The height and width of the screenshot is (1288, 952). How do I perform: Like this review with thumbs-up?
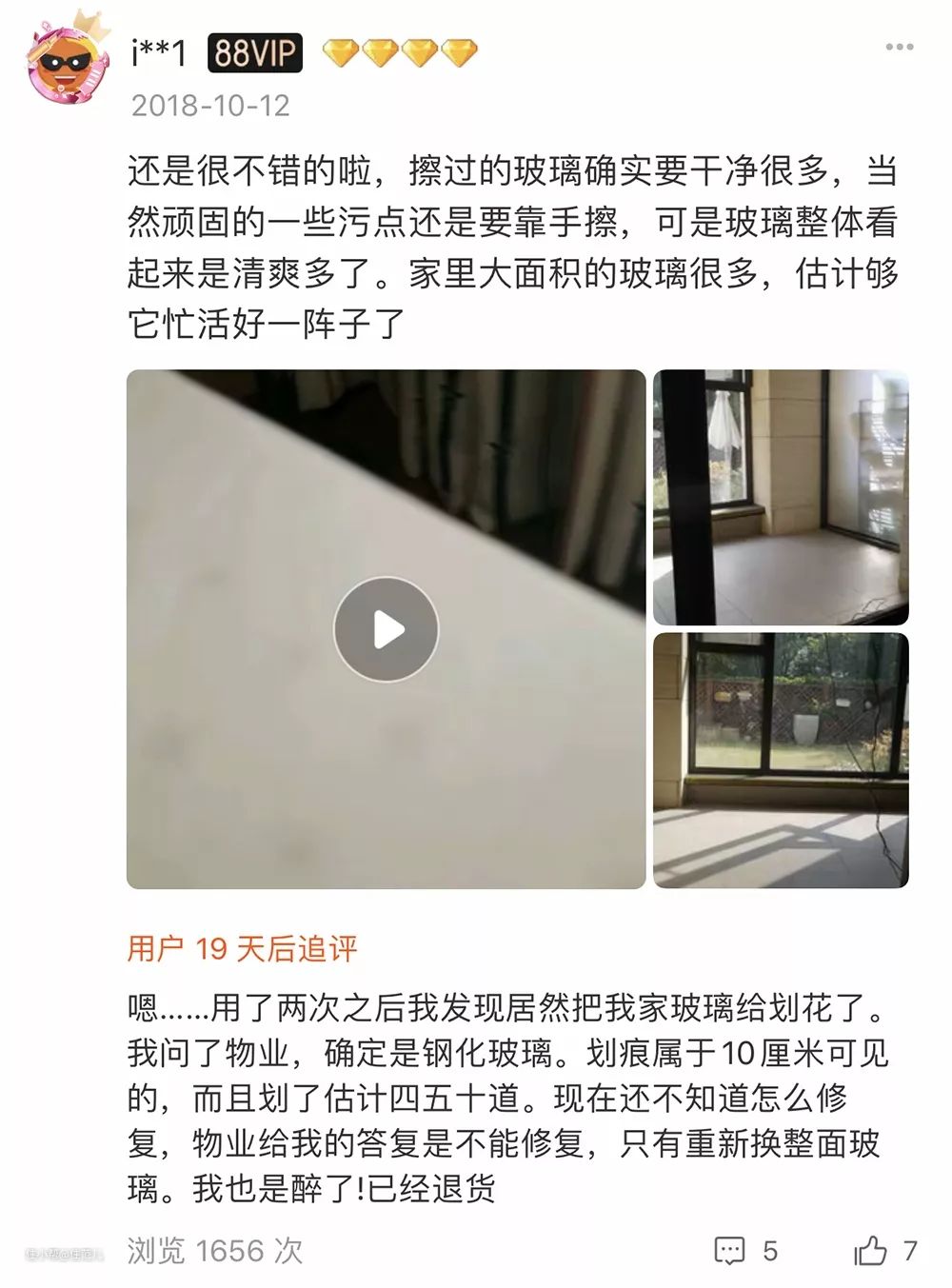(871, 1250)
